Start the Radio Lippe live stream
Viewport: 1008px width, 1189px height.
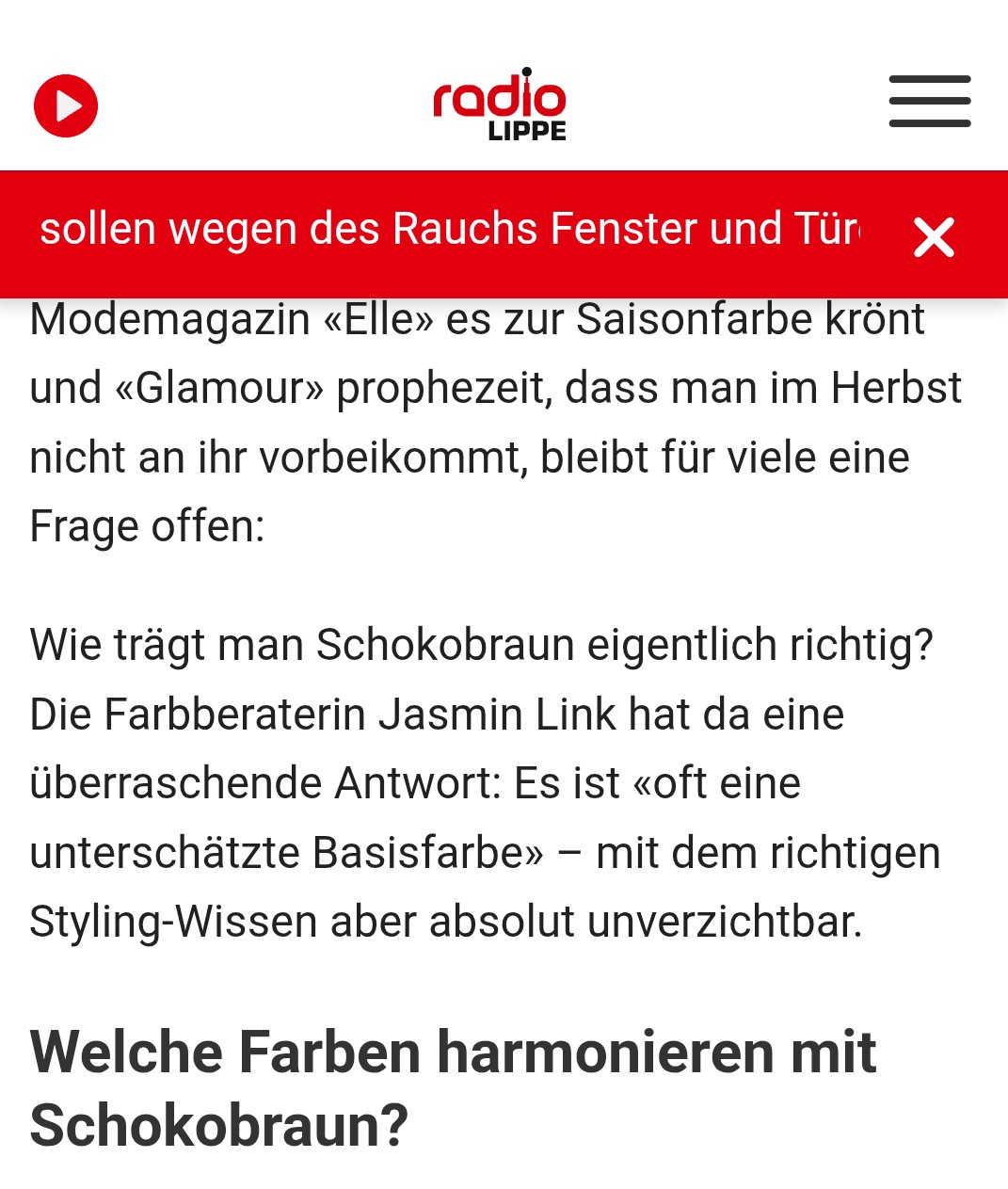coord(66,105)
